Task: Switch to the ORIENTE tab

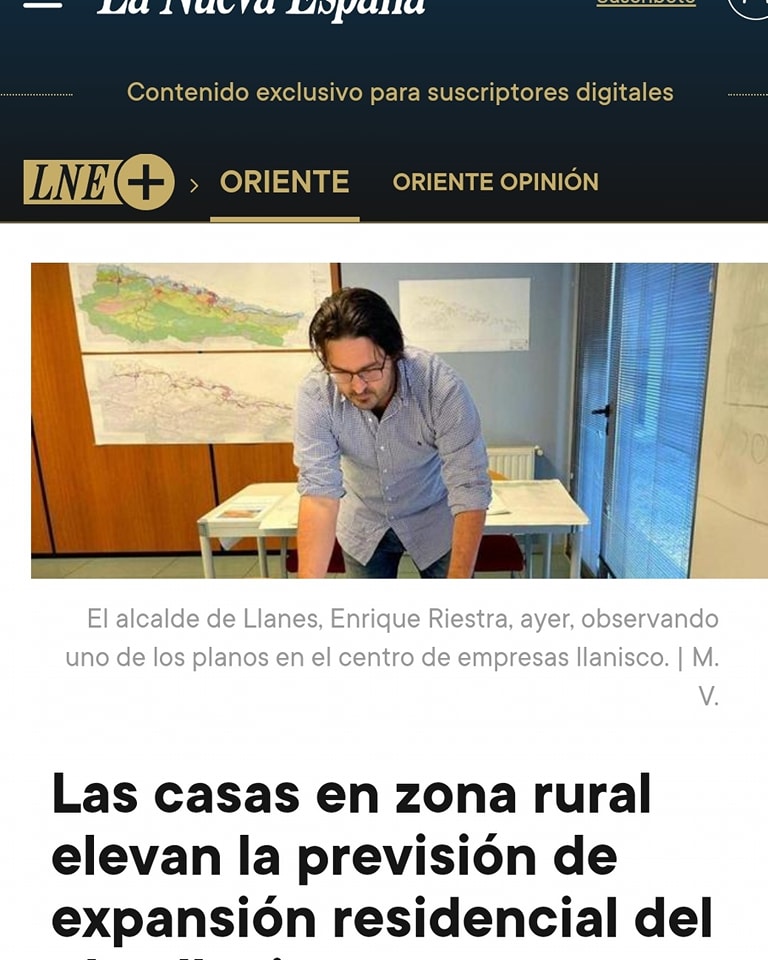Action: 284,182
